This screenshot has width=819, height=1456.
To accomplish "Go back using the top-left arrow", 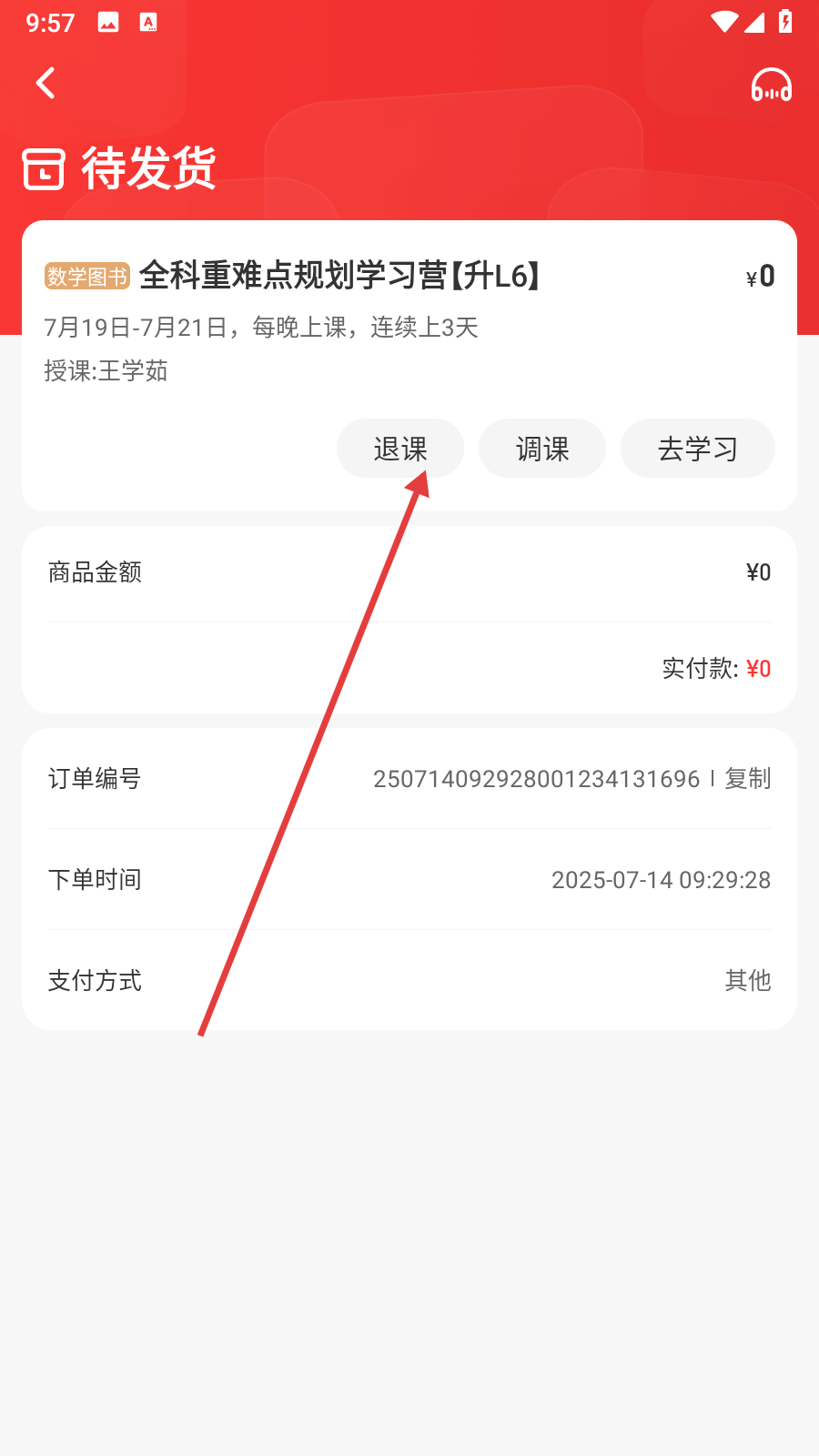I will (x=45, y=83).
